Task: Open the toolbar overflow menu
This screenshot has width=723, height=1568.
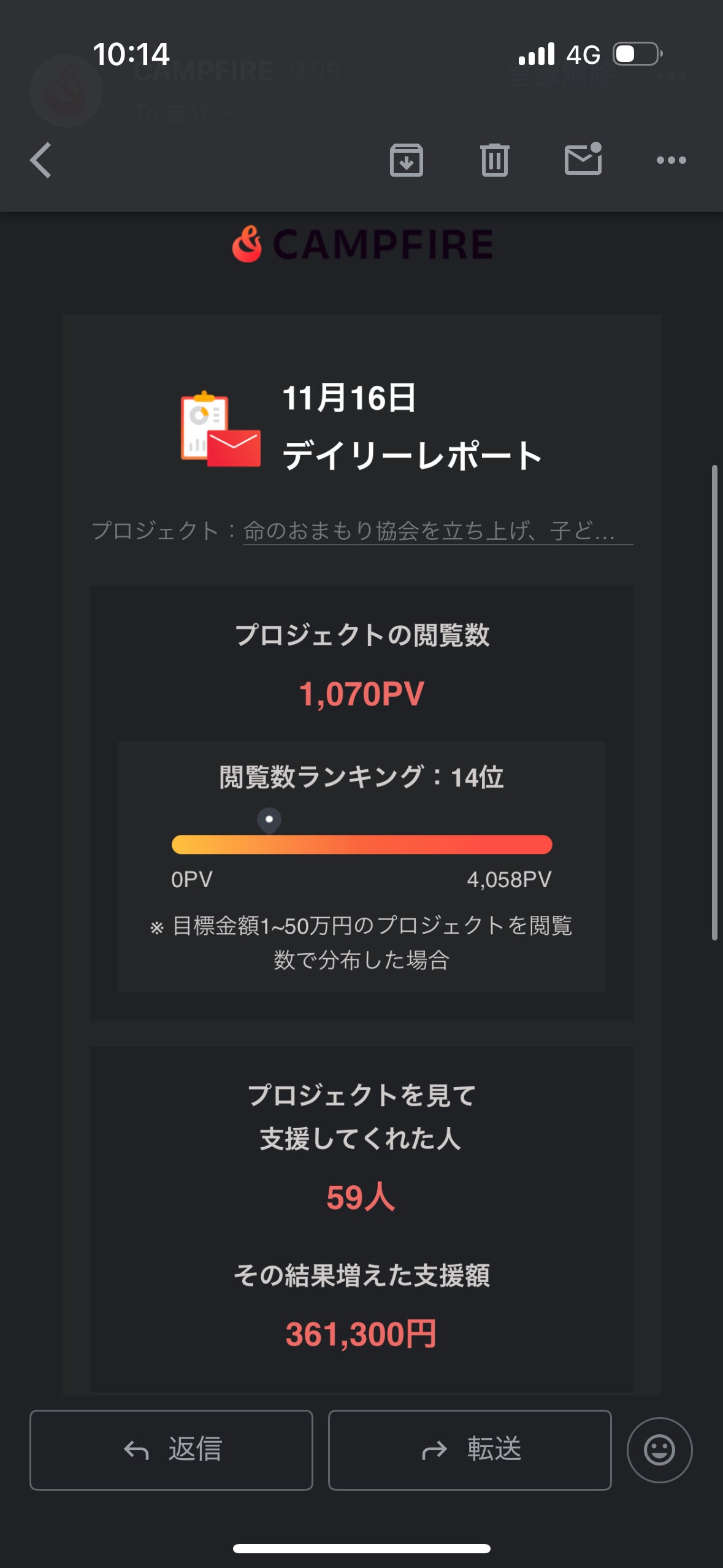Action: coord(671,161)
